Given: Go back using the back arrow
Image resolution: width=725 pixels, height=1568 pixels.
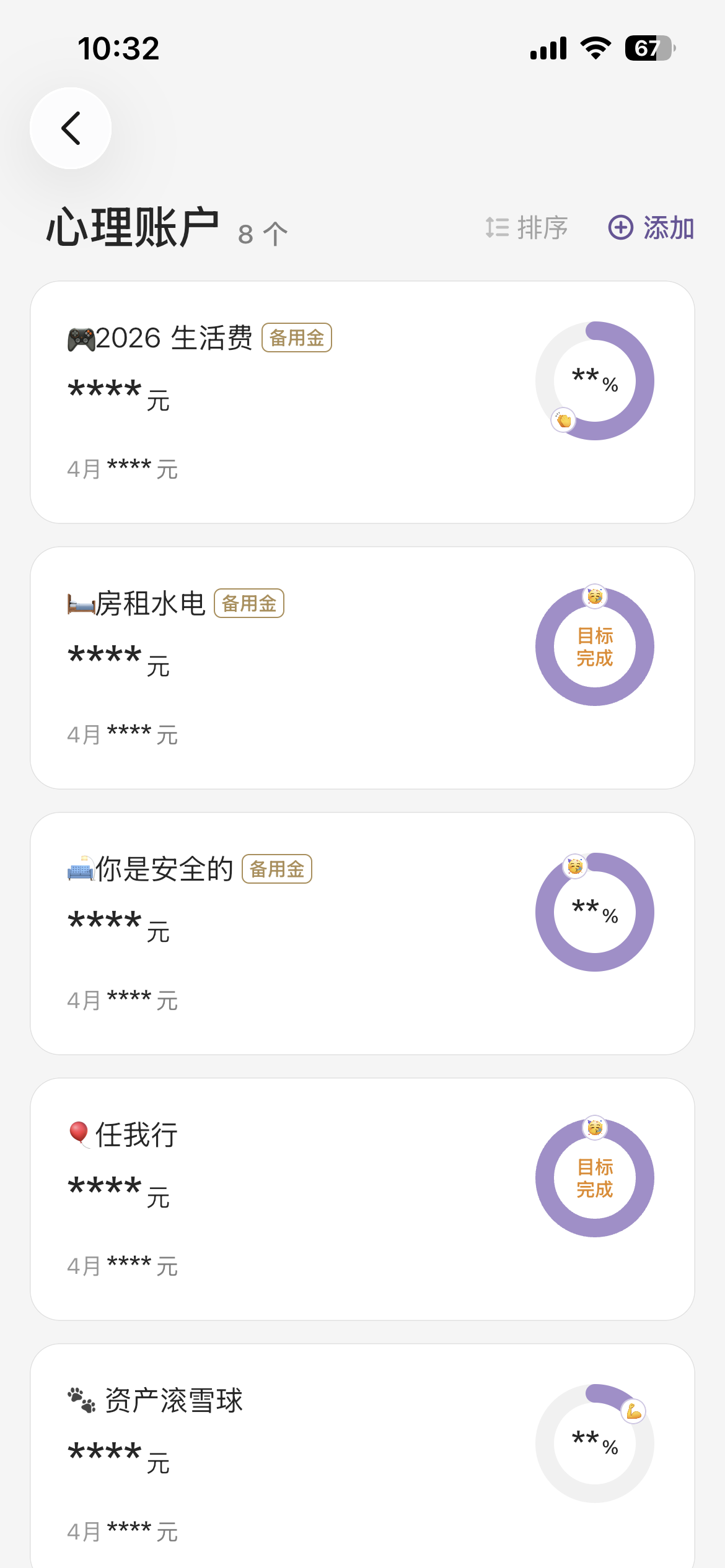Looking at the screenshot, I should click(x=71, y=128).
